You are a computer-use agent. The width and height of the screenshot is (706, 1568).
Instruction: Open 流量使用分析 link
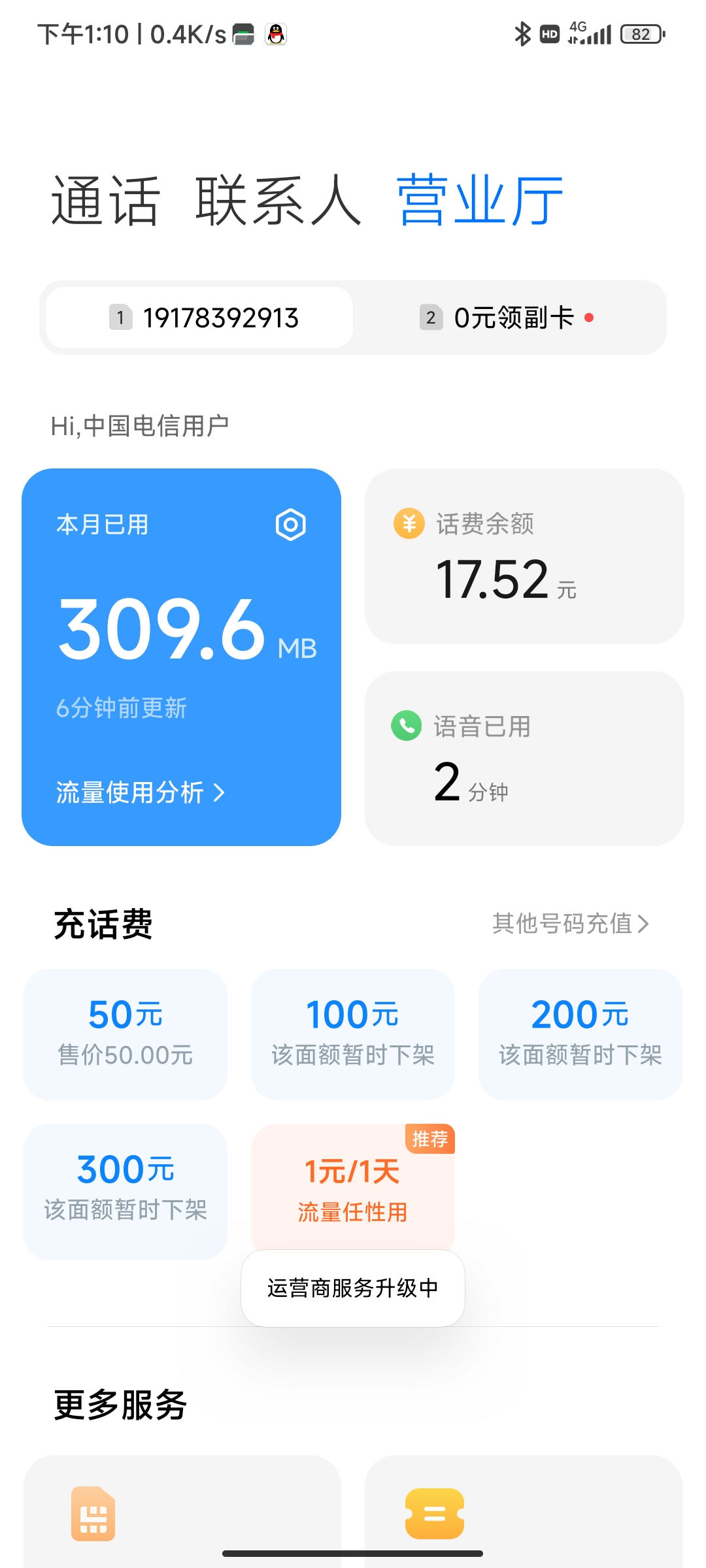(141, 792)
